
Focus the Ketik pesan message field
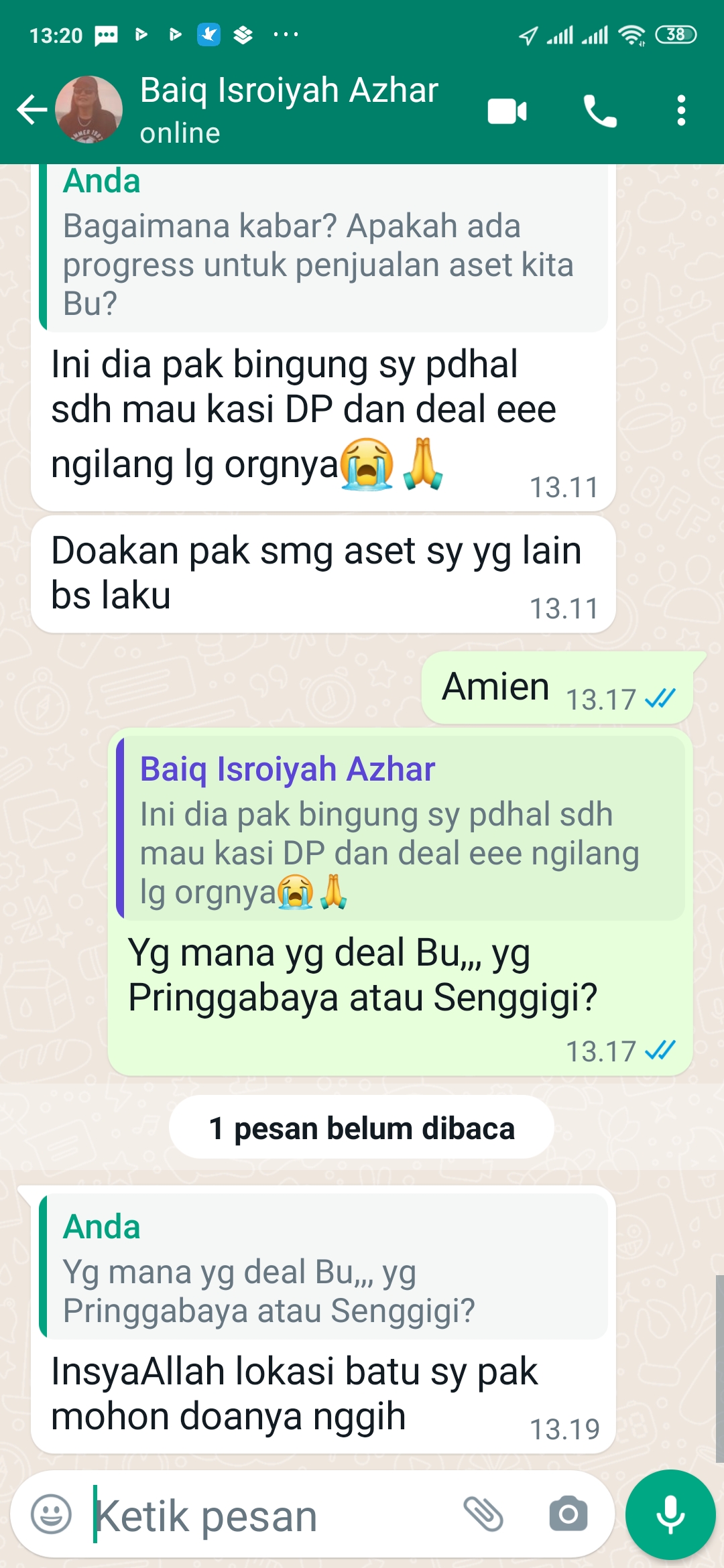pyautogui.click(x=268, y=1516)
